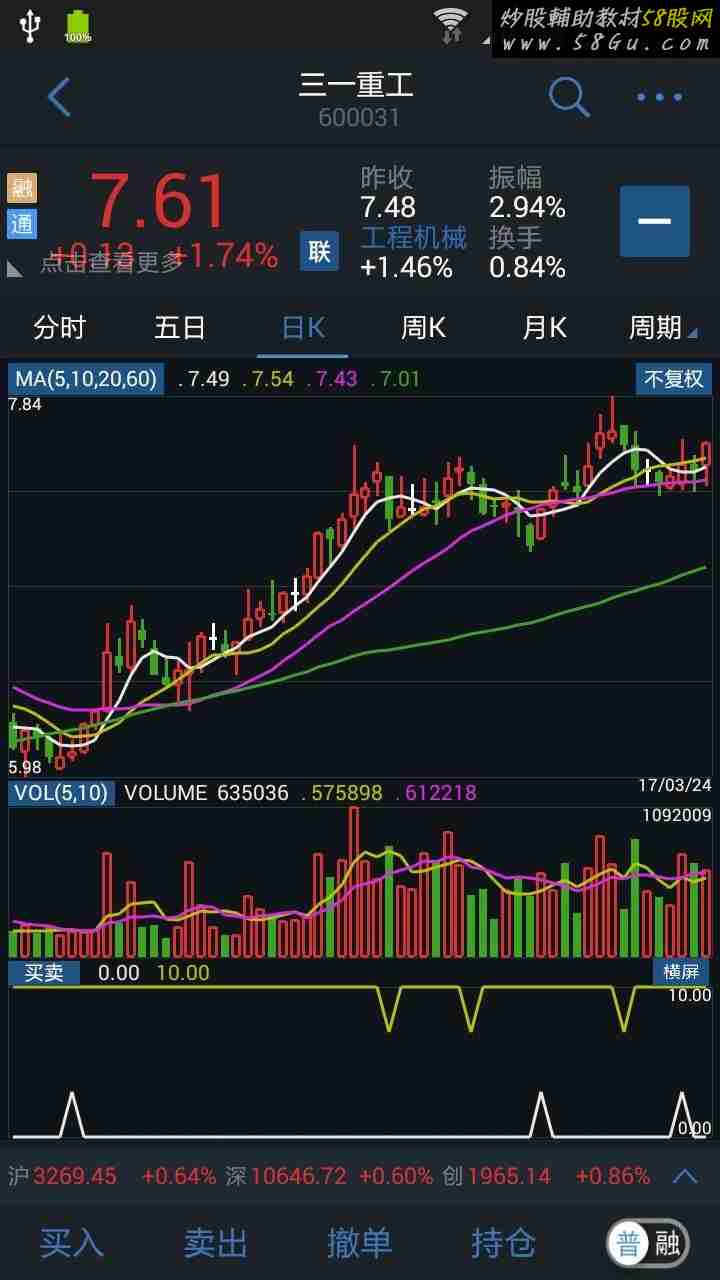Screen dimensions: 720x1280
Task: Tap the 联 button beside the price
Action: coord(319,251)
